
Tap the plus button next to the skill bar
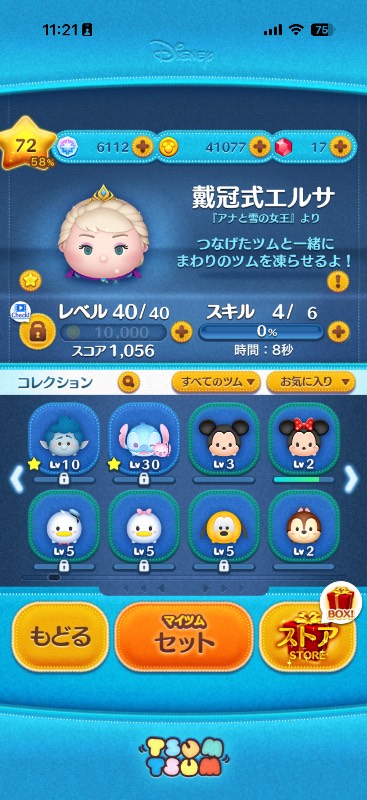coord(338,333)
